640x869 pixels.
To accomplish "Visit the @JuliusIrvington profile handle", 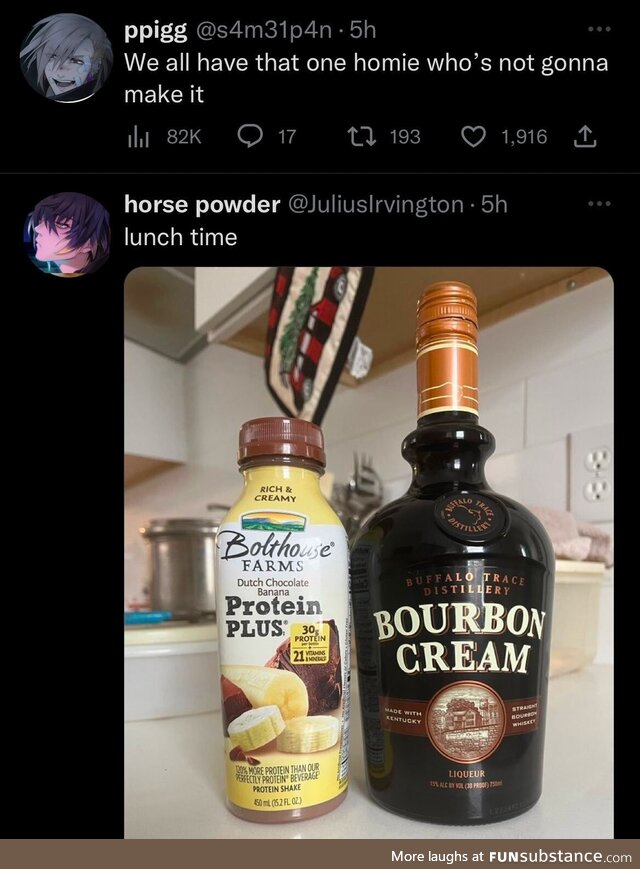I will (378, 205).
